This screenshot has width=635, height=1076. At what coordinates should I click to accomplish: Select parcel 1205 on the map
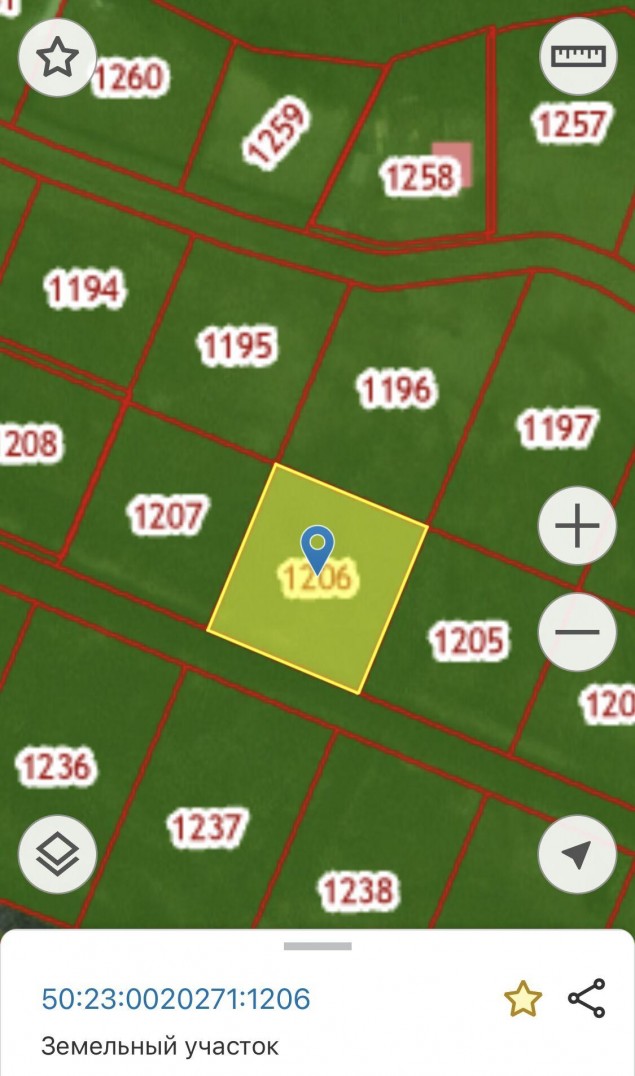click(x=470, y=641)
